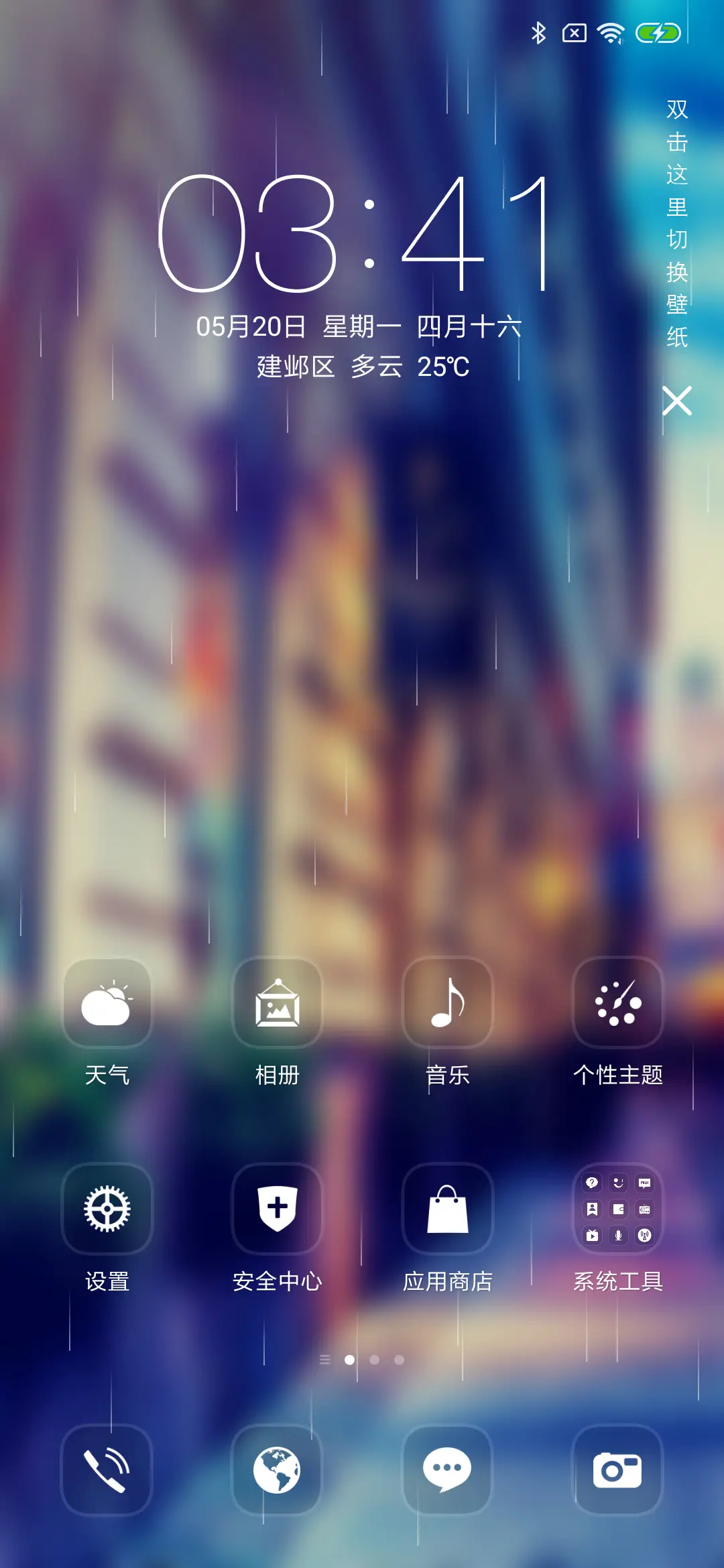Open the Settings (设置) gear app
Screen dimensions: 724x1568
(107, 1210)
